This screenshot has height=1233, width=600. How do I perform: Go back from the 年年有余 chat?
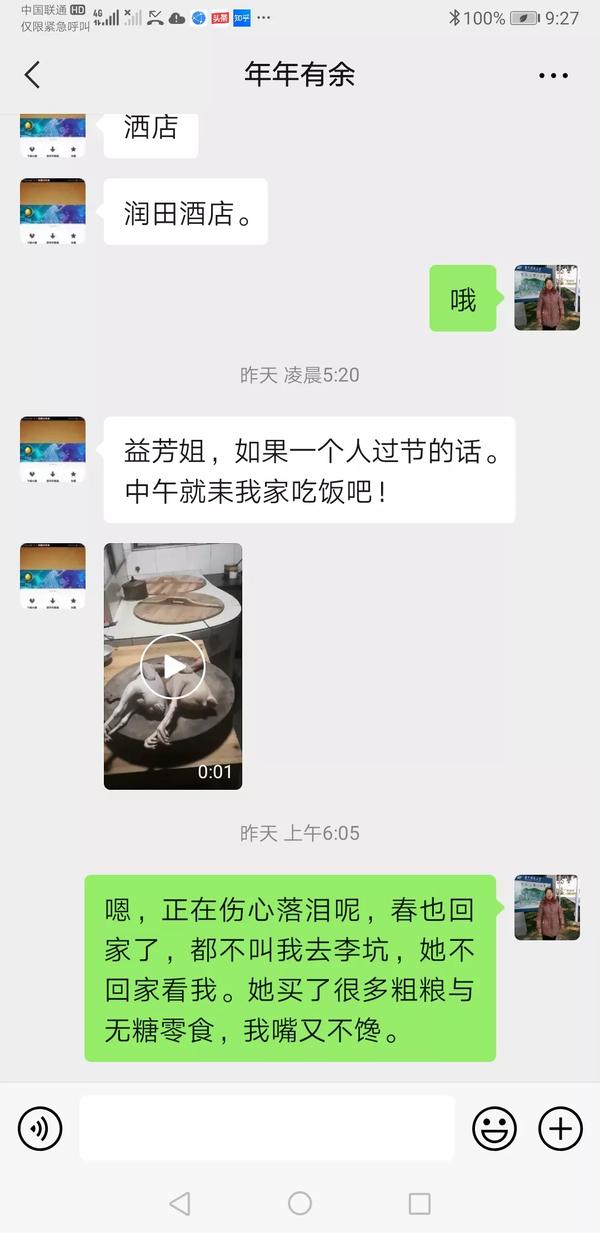click(32, 75)
